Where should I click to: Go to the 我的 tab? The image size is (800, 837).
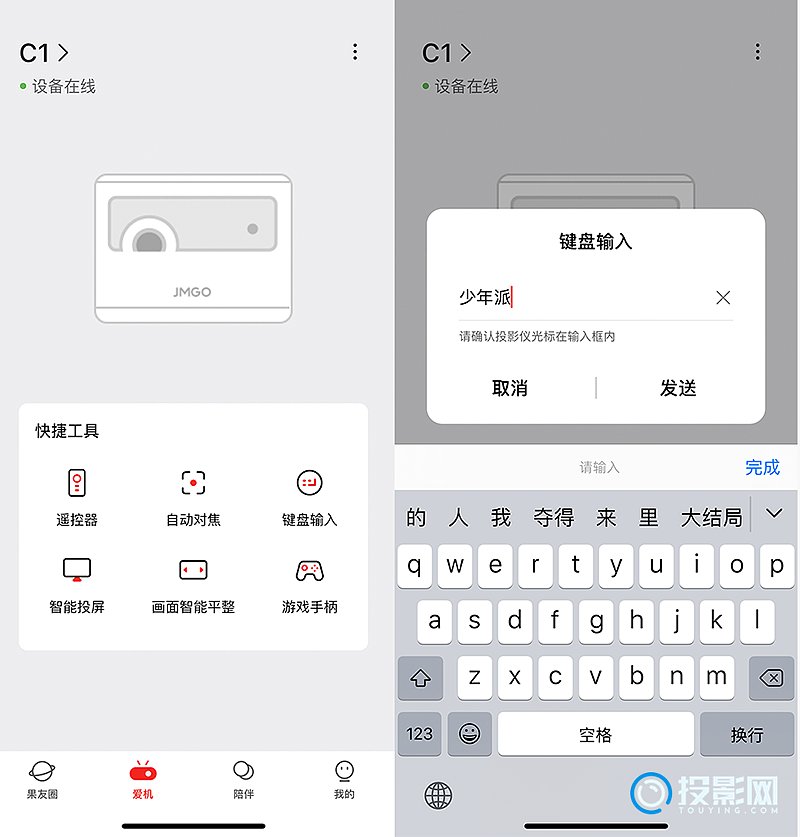tap(344, 780)
